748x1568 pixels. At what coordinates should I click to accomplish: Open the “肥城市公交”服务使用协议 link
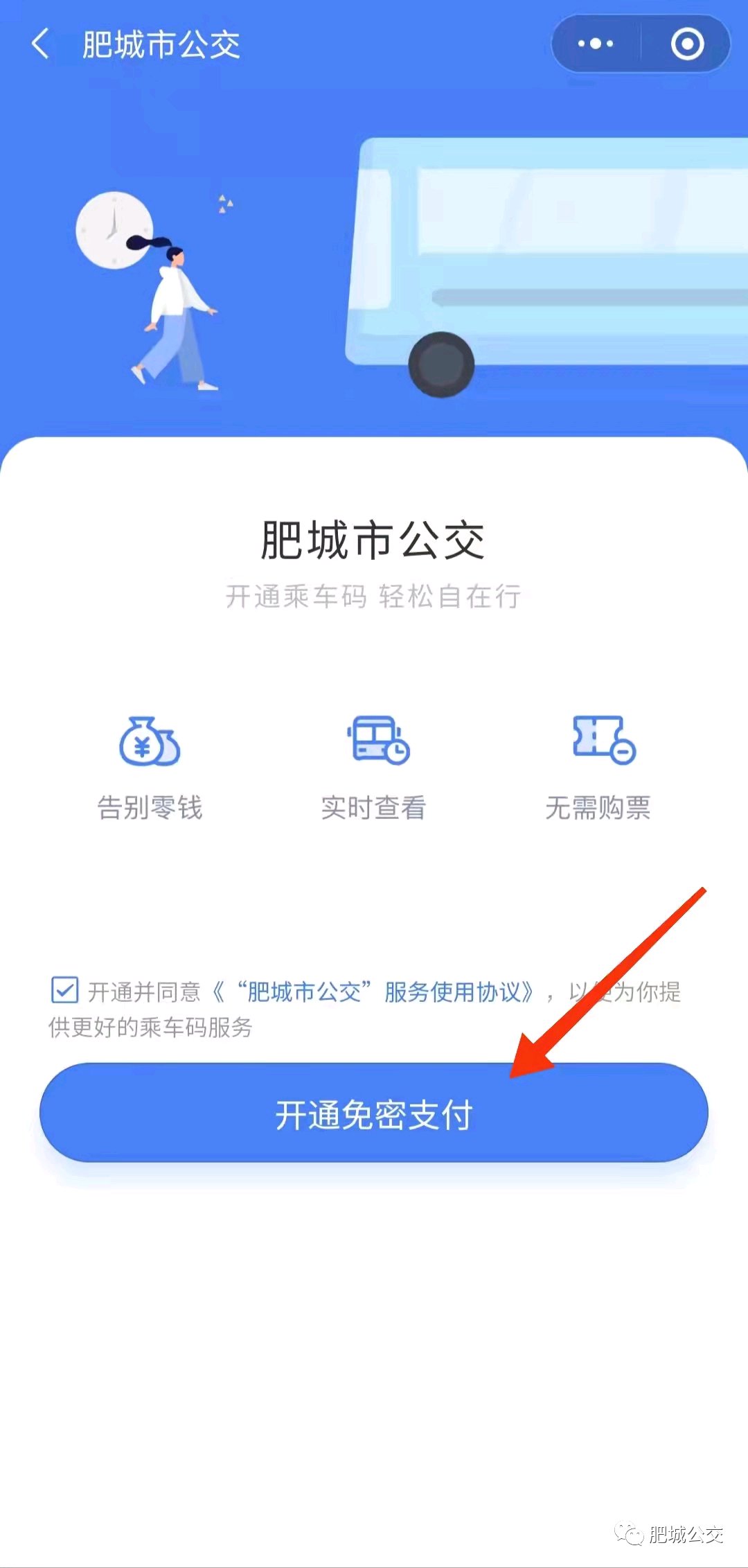click(377, 992)
